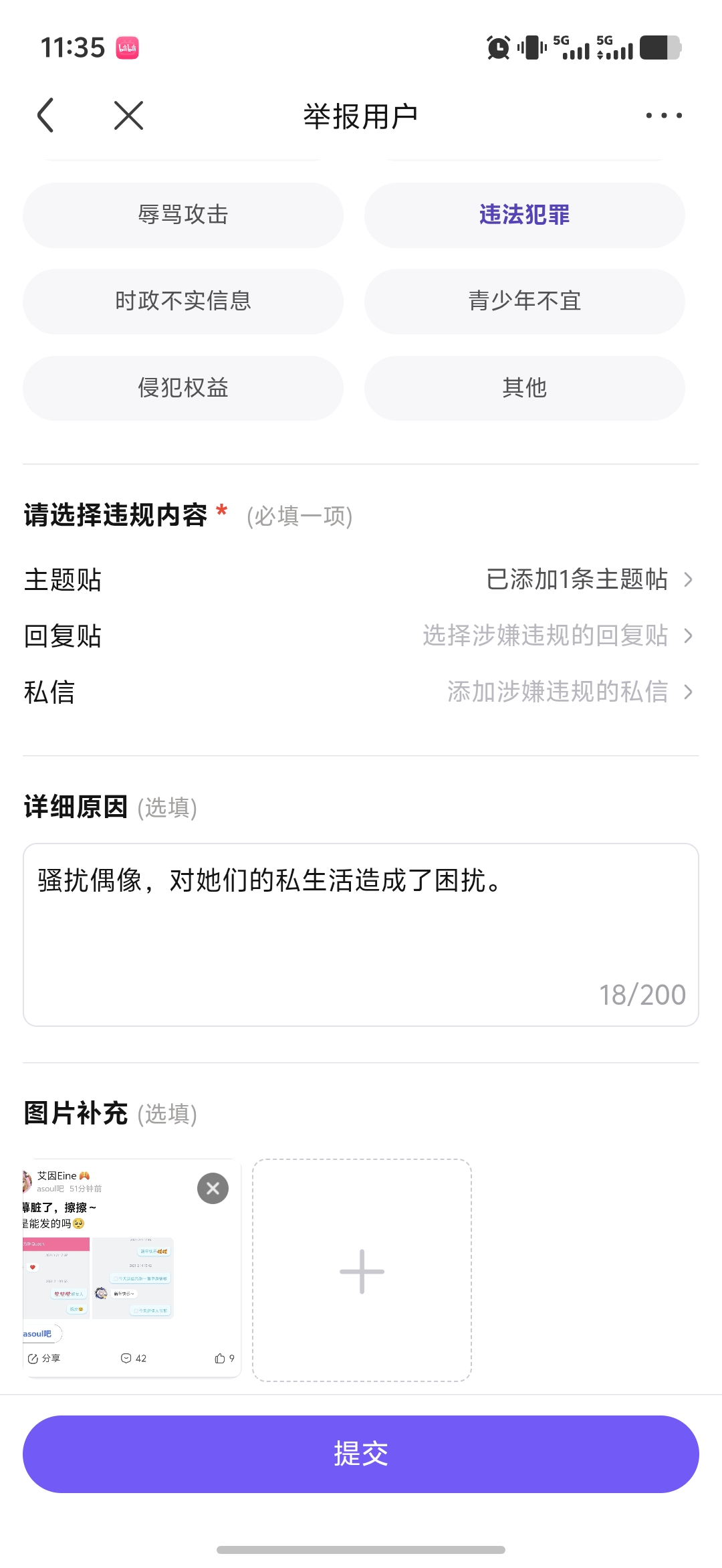Edit the 详细原因 text box
The height and width of the screenshot is (1568, 722).
pyautogui.click(x=361, y=934)
